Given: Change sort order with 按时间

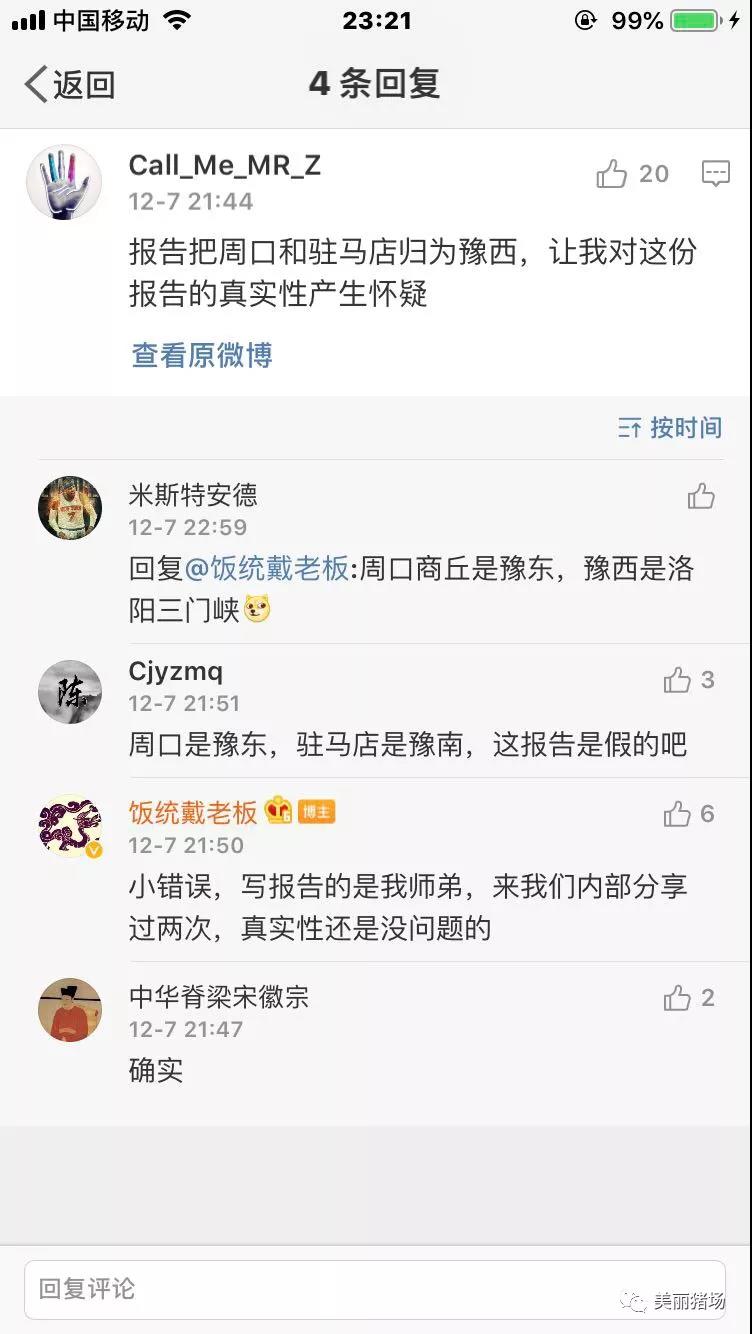Looking at the screenshot, I should (x=670, y=428).
